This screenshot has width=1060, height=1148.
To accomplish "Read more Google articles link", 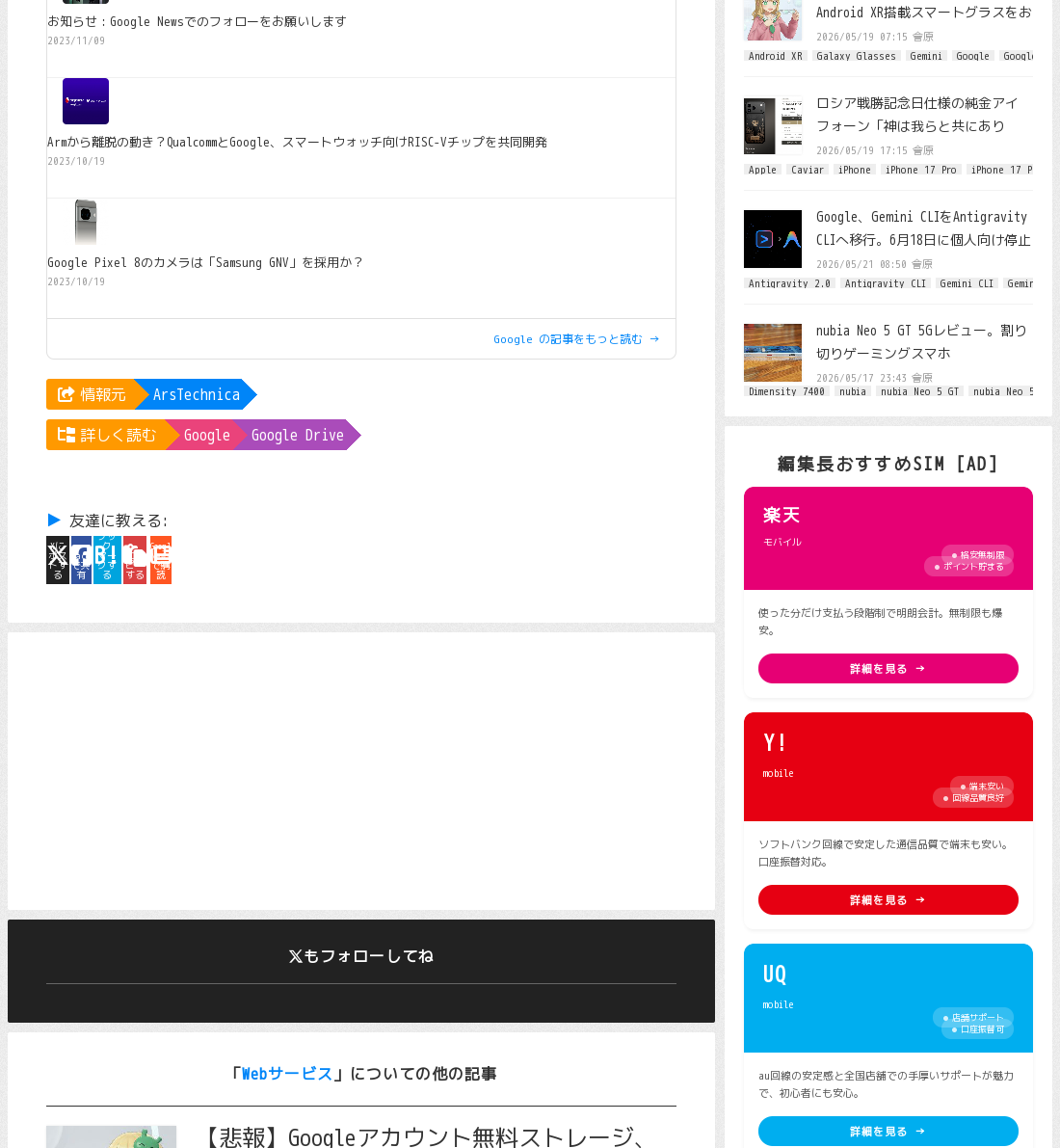I will 576,339.
